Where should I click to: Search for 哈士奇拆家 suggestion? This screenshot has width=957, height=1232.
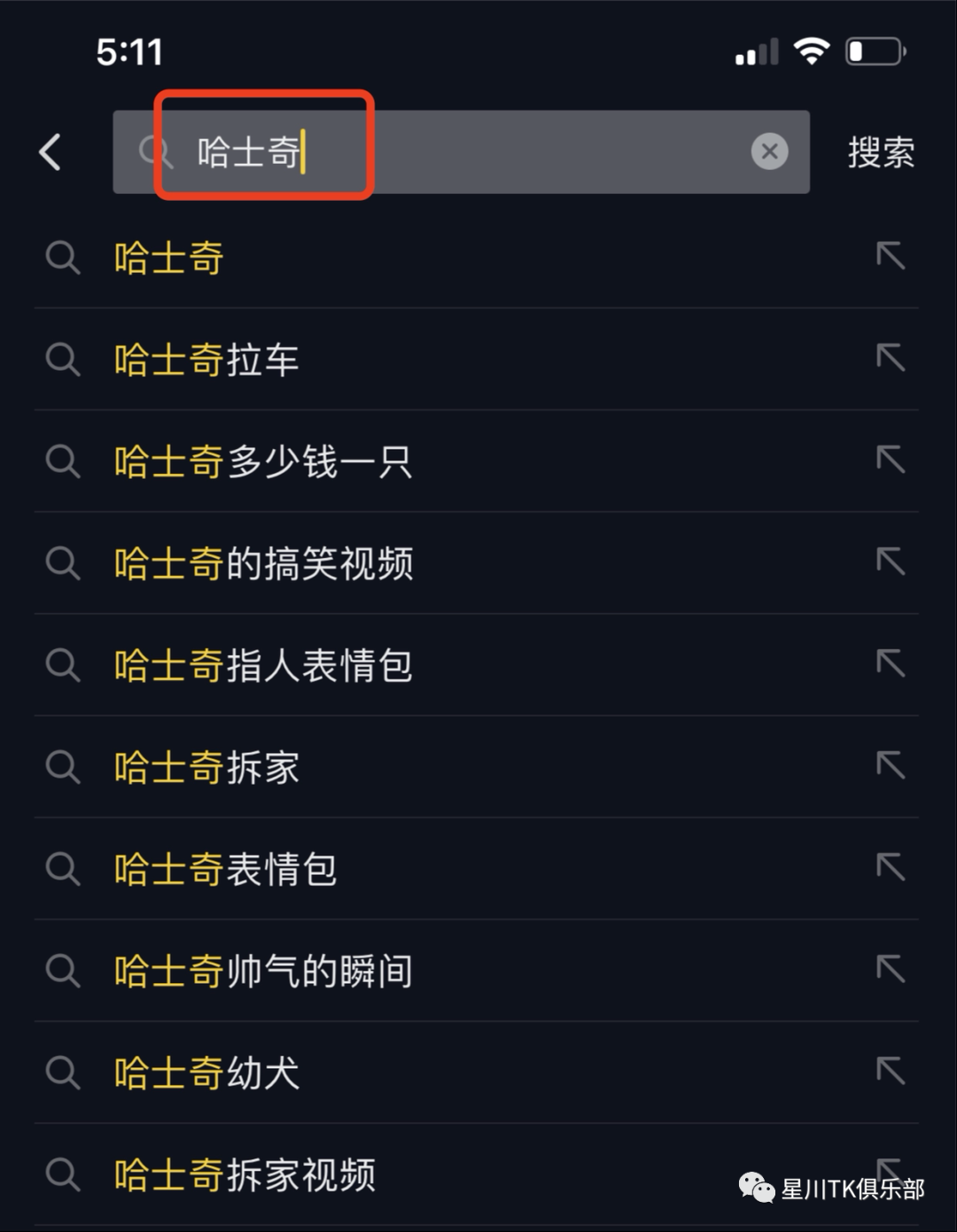206,767
